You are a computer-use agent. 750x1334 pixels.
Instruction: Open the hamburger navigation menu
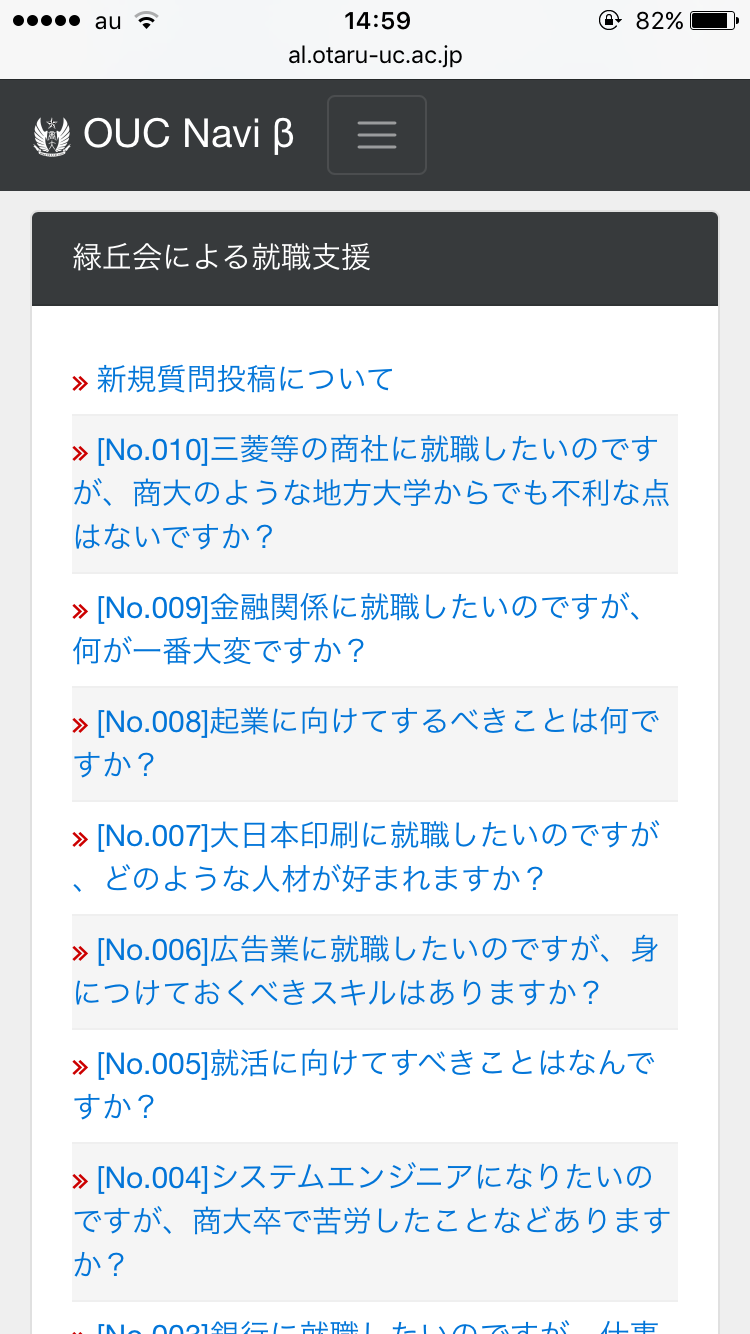click(376, 135)
